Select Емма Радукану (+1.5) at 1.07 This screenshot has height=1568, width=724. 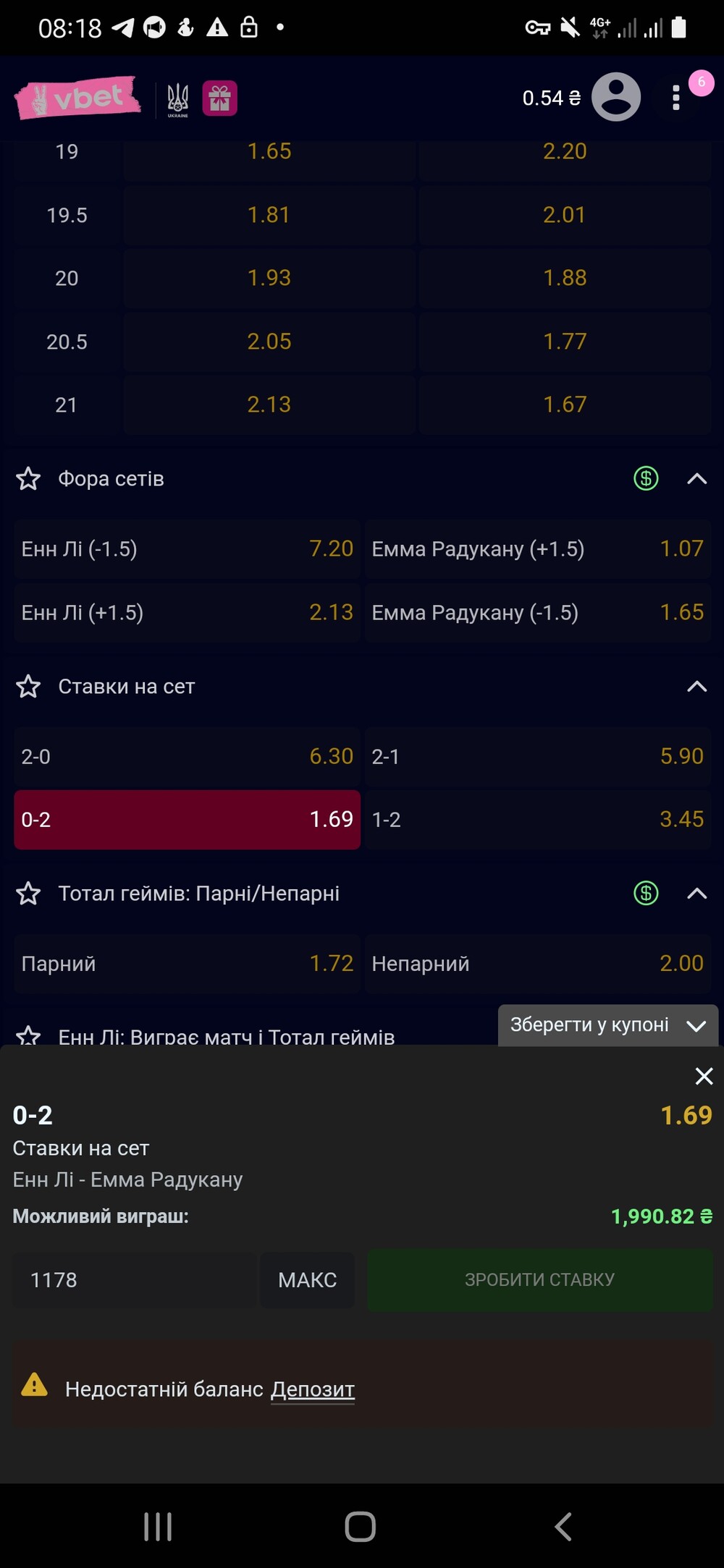[537, 548]
